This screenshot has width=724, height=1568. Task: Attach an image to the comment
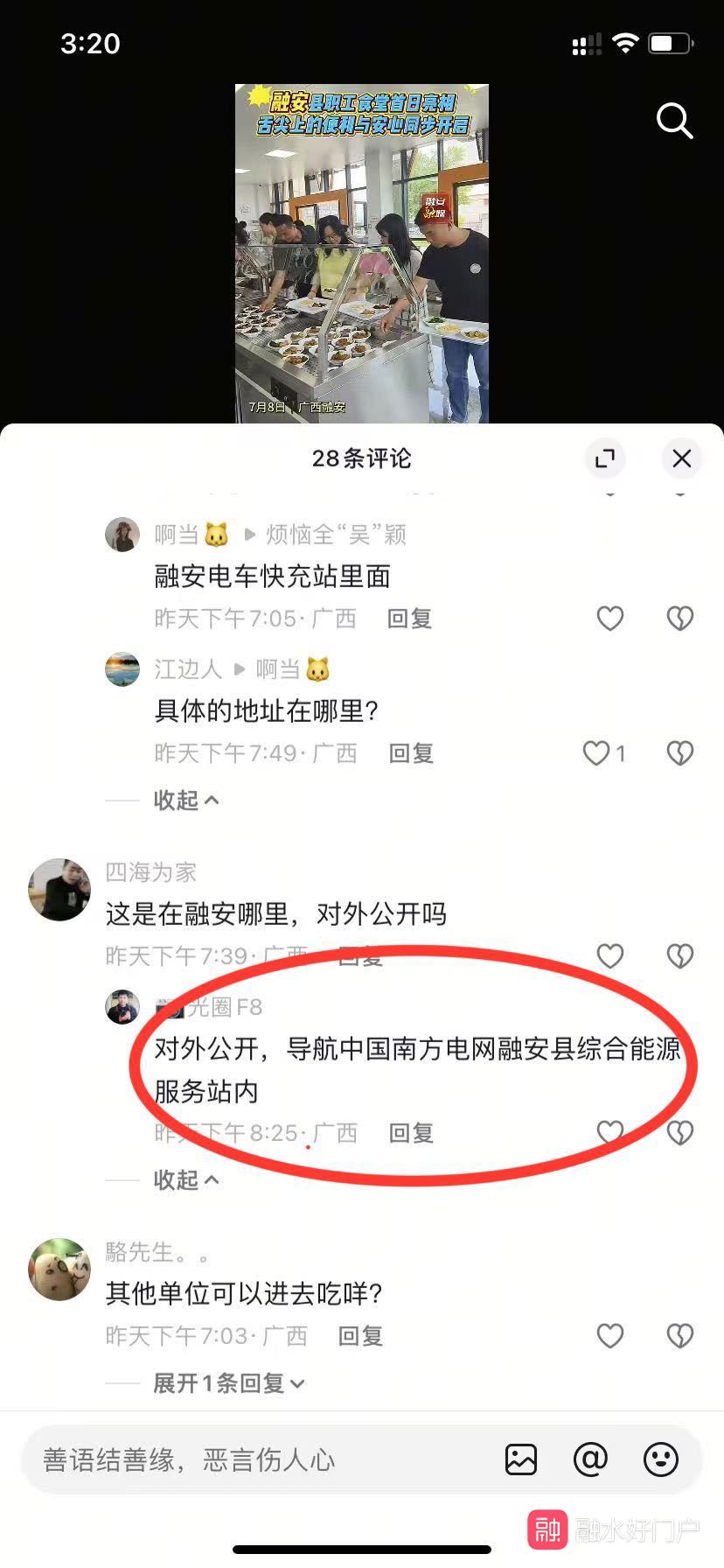521,1459
